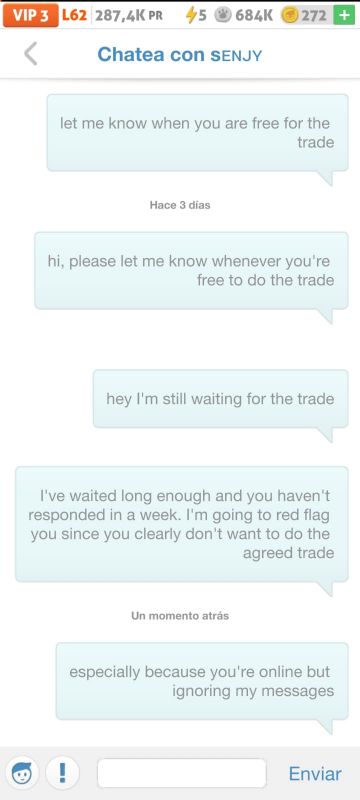The image size is (360, 800).
Task: Focus the message text field
Action: click(182, 773)
